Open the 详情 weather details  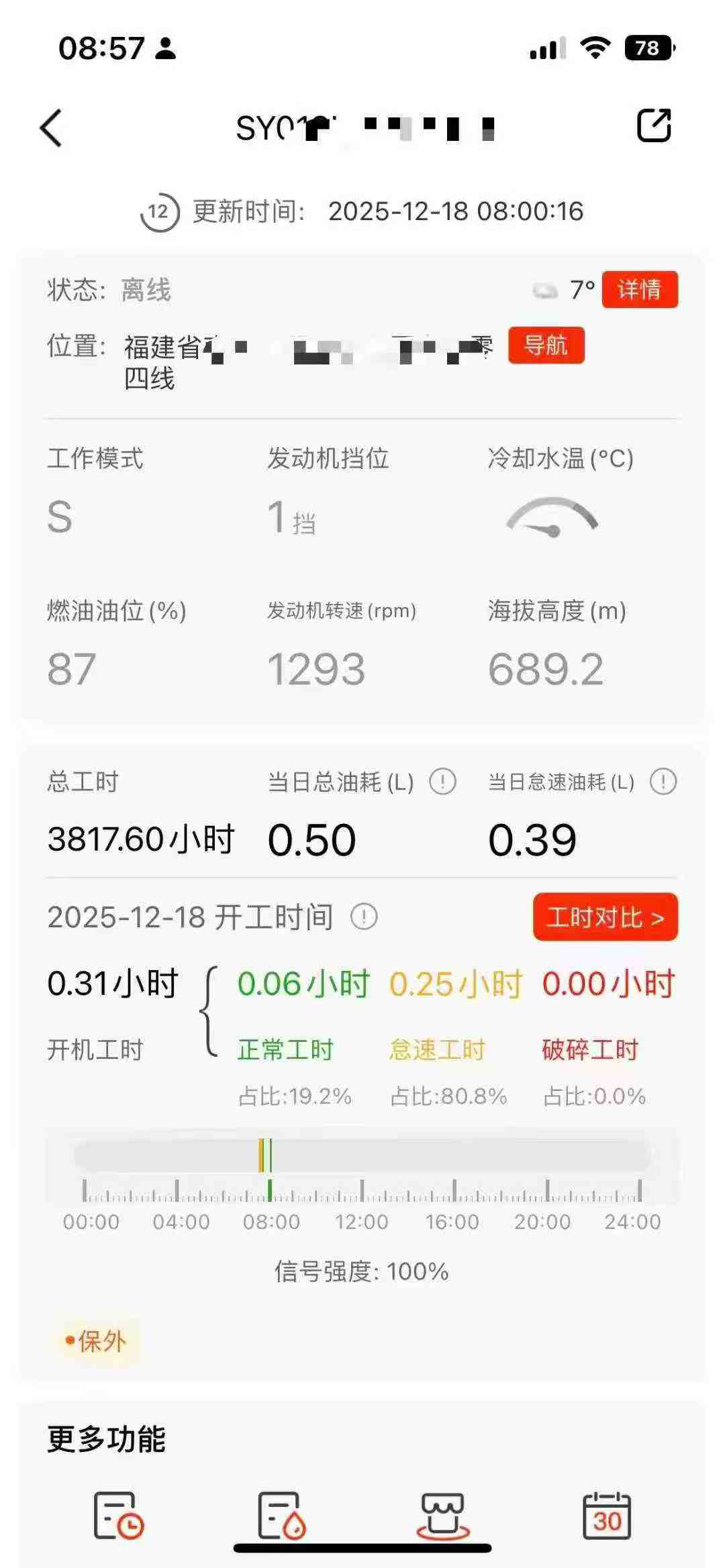click(x=638, y=290)
